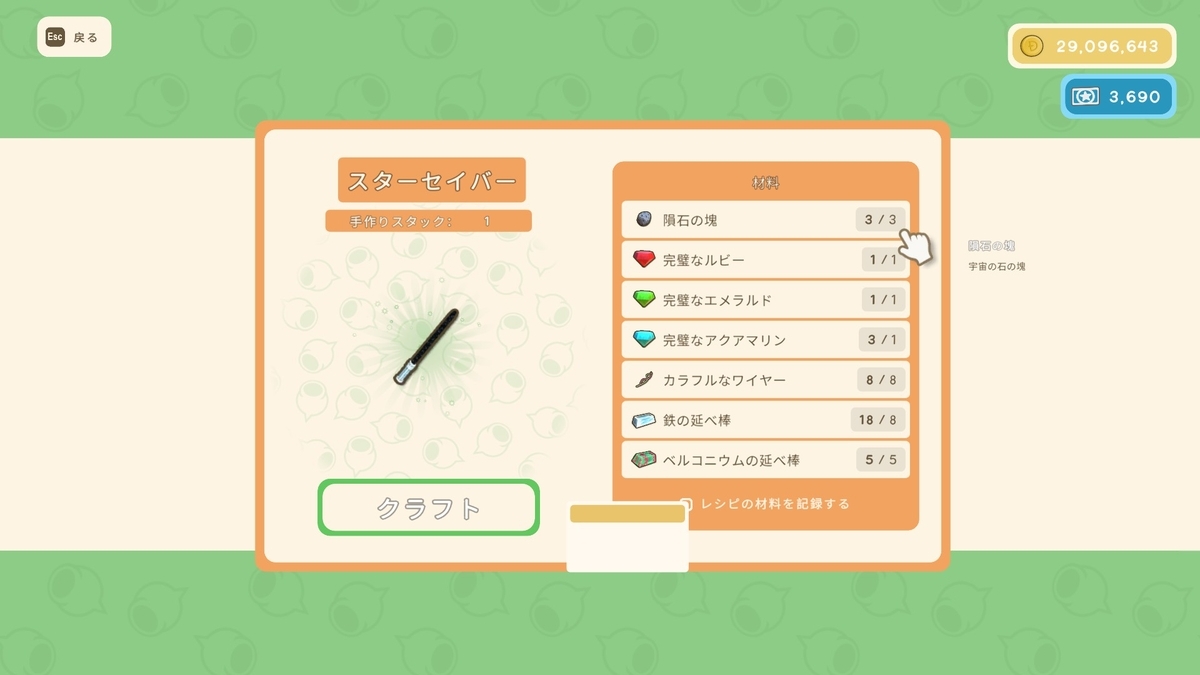Select the 隕石の塊 material row
The height and width of the screenshot is (675, 1200).
tap(765, 220)
